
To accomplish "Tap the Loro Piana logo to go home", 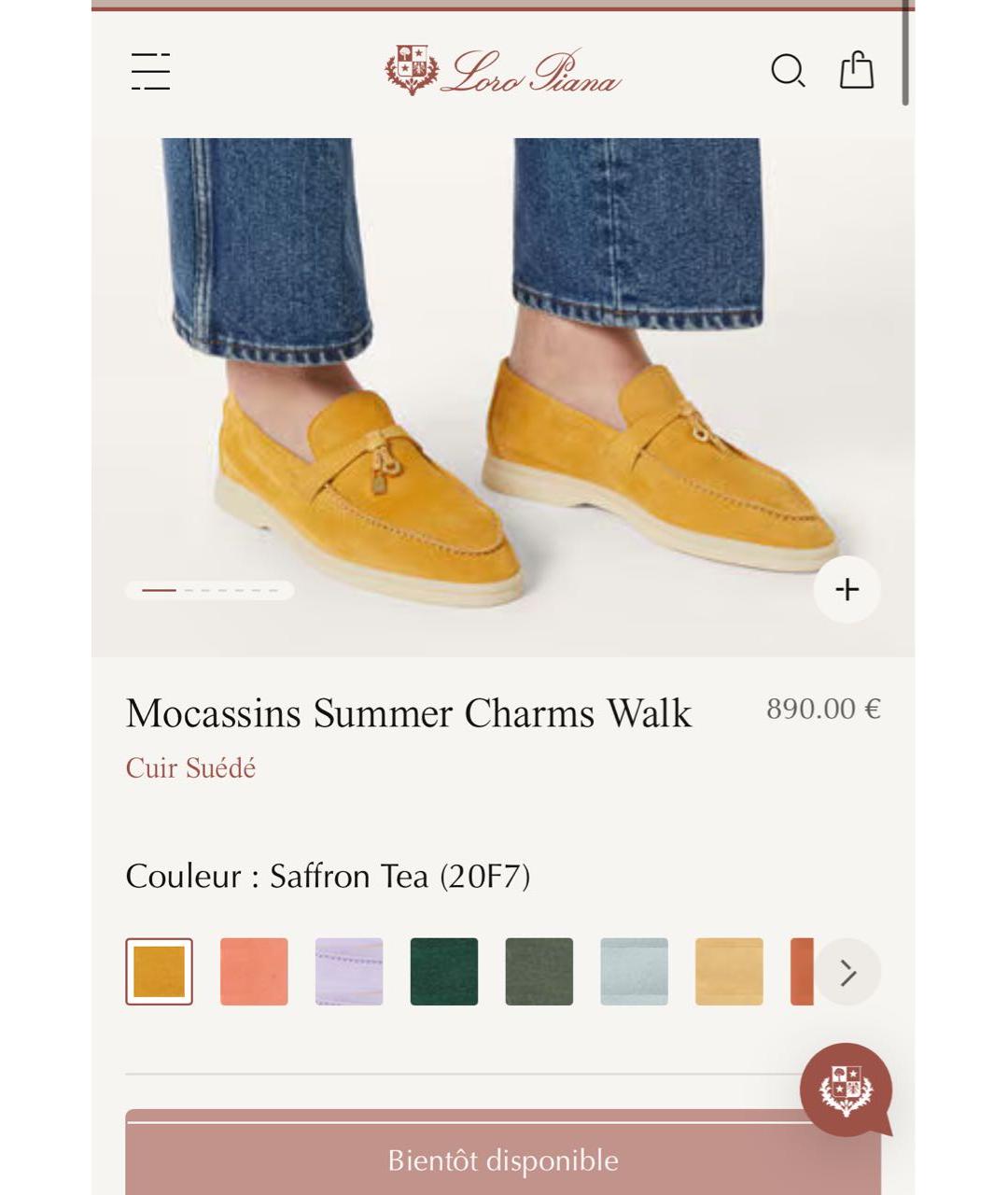I will coord(503,71).
